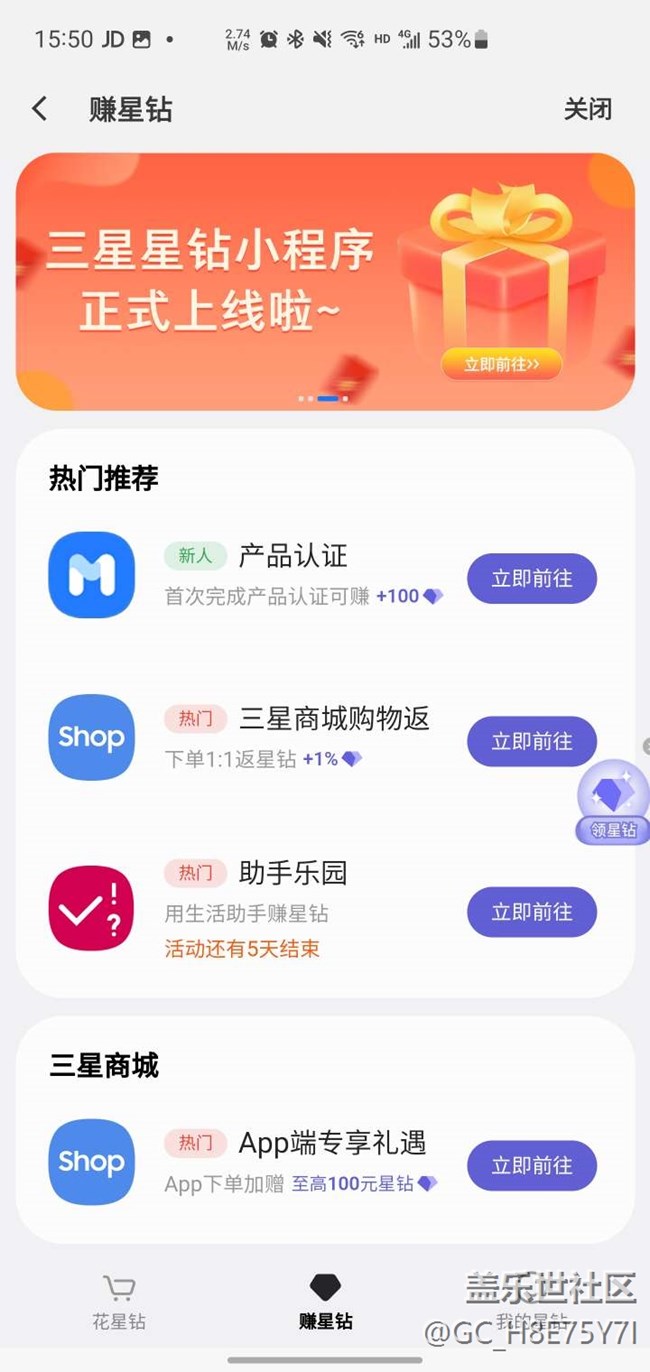
Task: Dismiss the floating 领星钻 widget
Action: pos(646,746)
